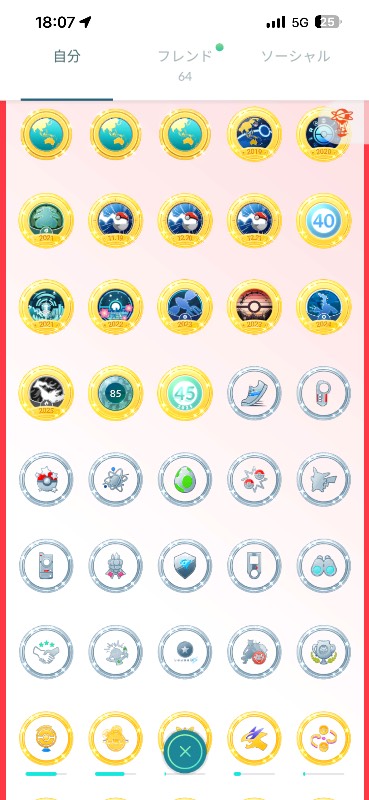Open the shield medal
The width and height of the screenshot is (369, 800).
click(x=185, y=566)
